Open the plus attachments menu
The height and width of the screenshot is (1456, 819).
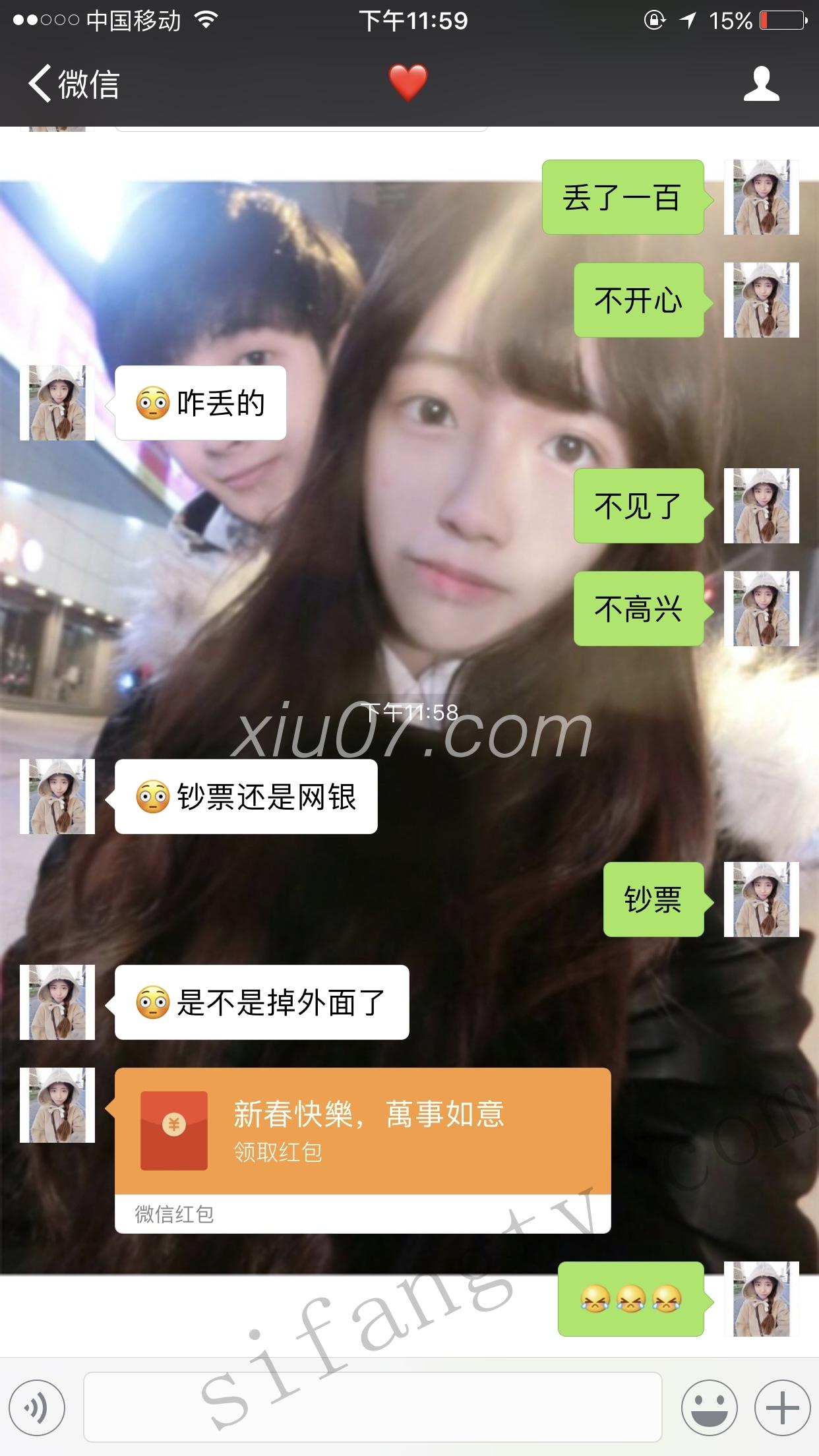(x=782, y=1408)
